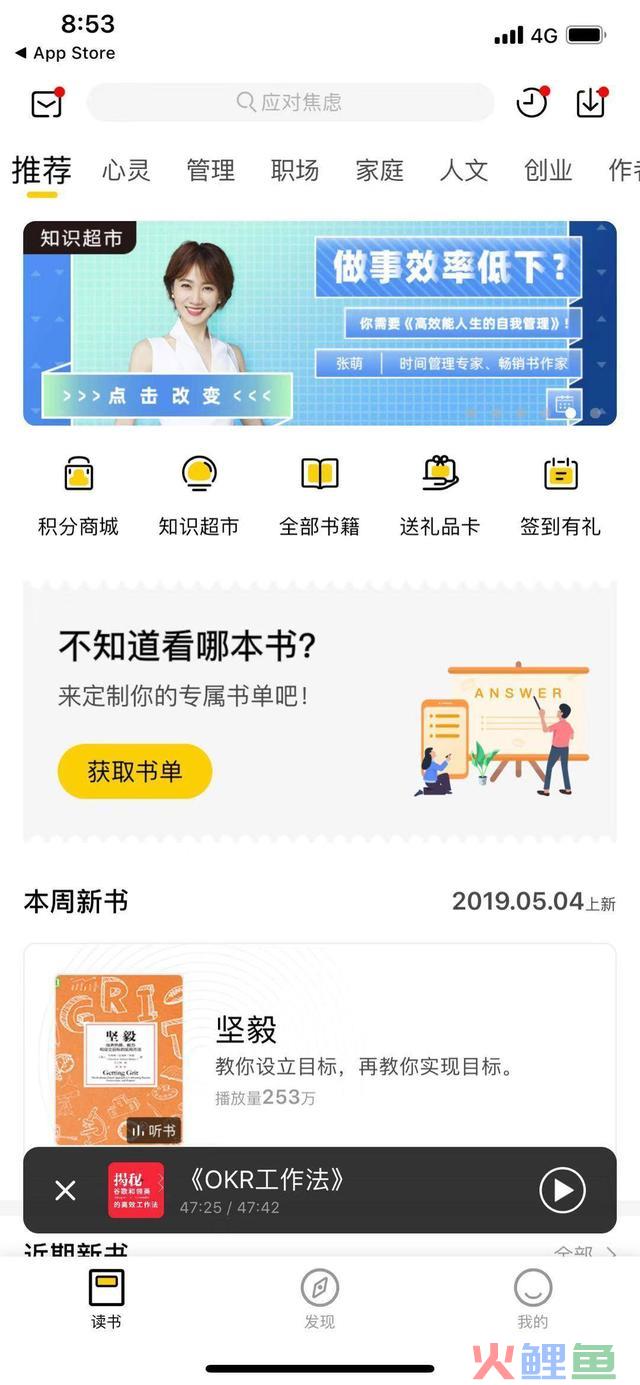
Task: Open 签到有礼 check-in
Action: coord(560,492)
